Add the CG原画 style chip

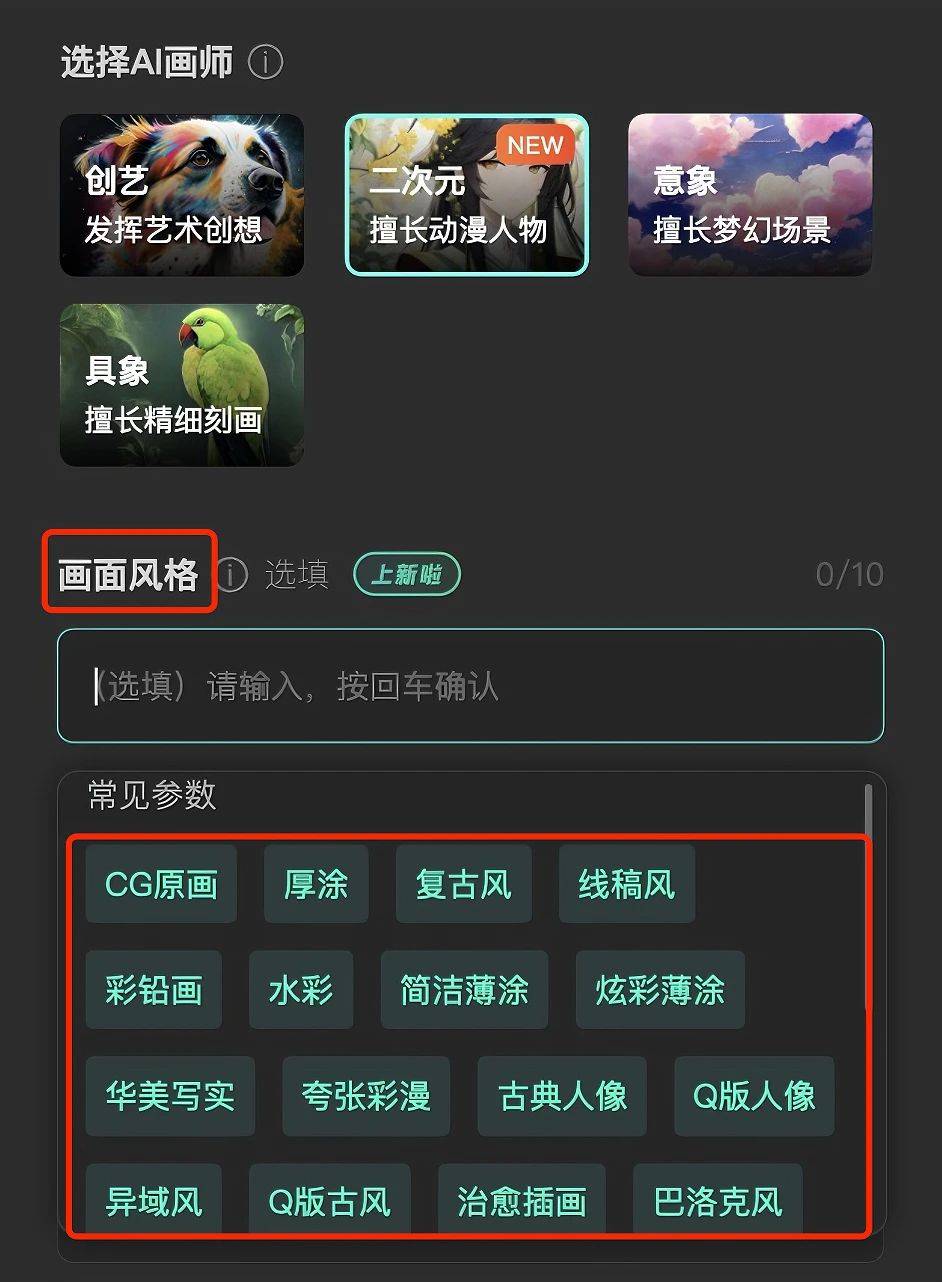[x=161, y=884]
